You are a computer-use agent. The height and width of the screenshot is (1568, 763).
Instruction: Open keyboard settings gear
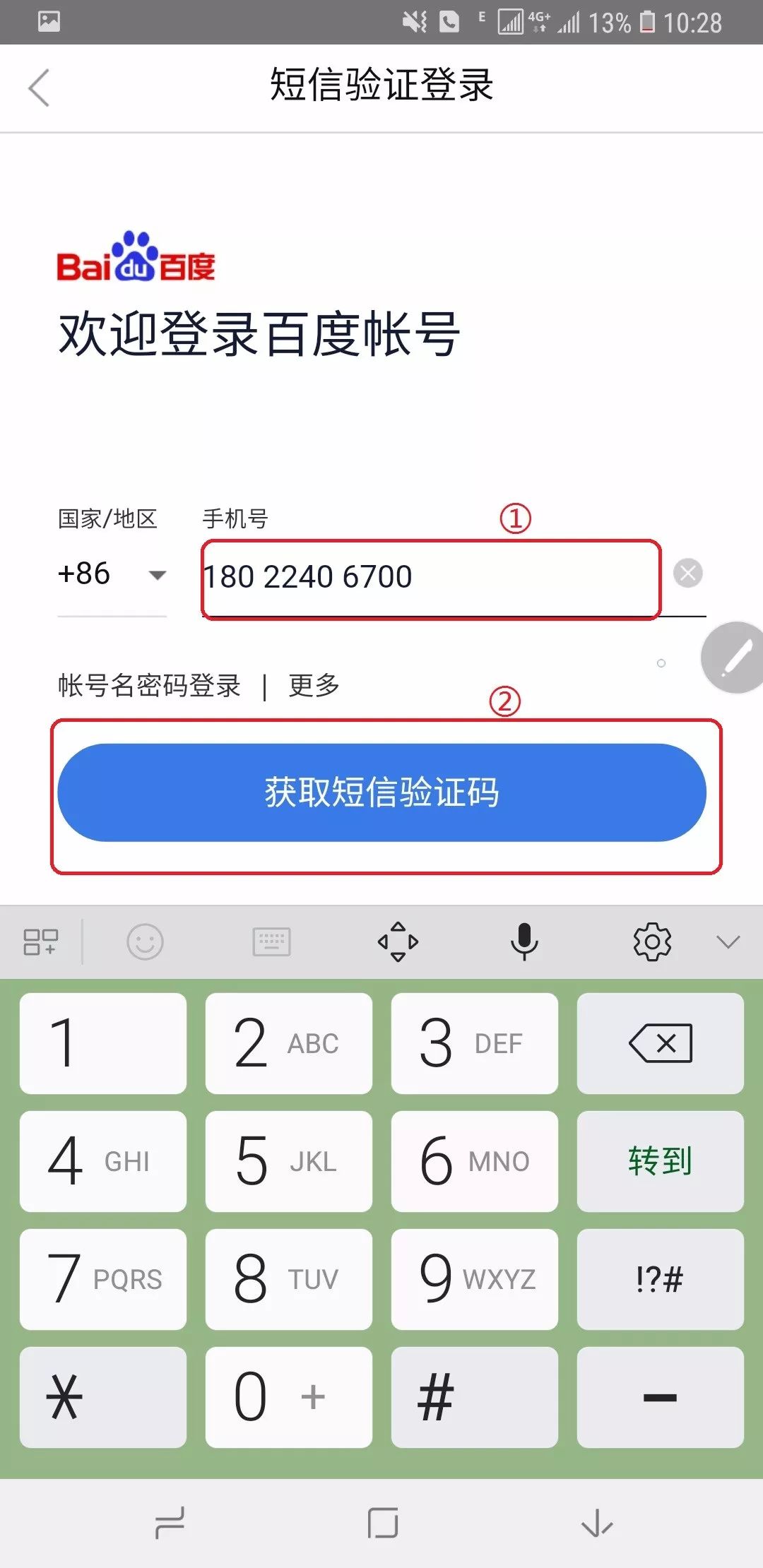(651, 942)
